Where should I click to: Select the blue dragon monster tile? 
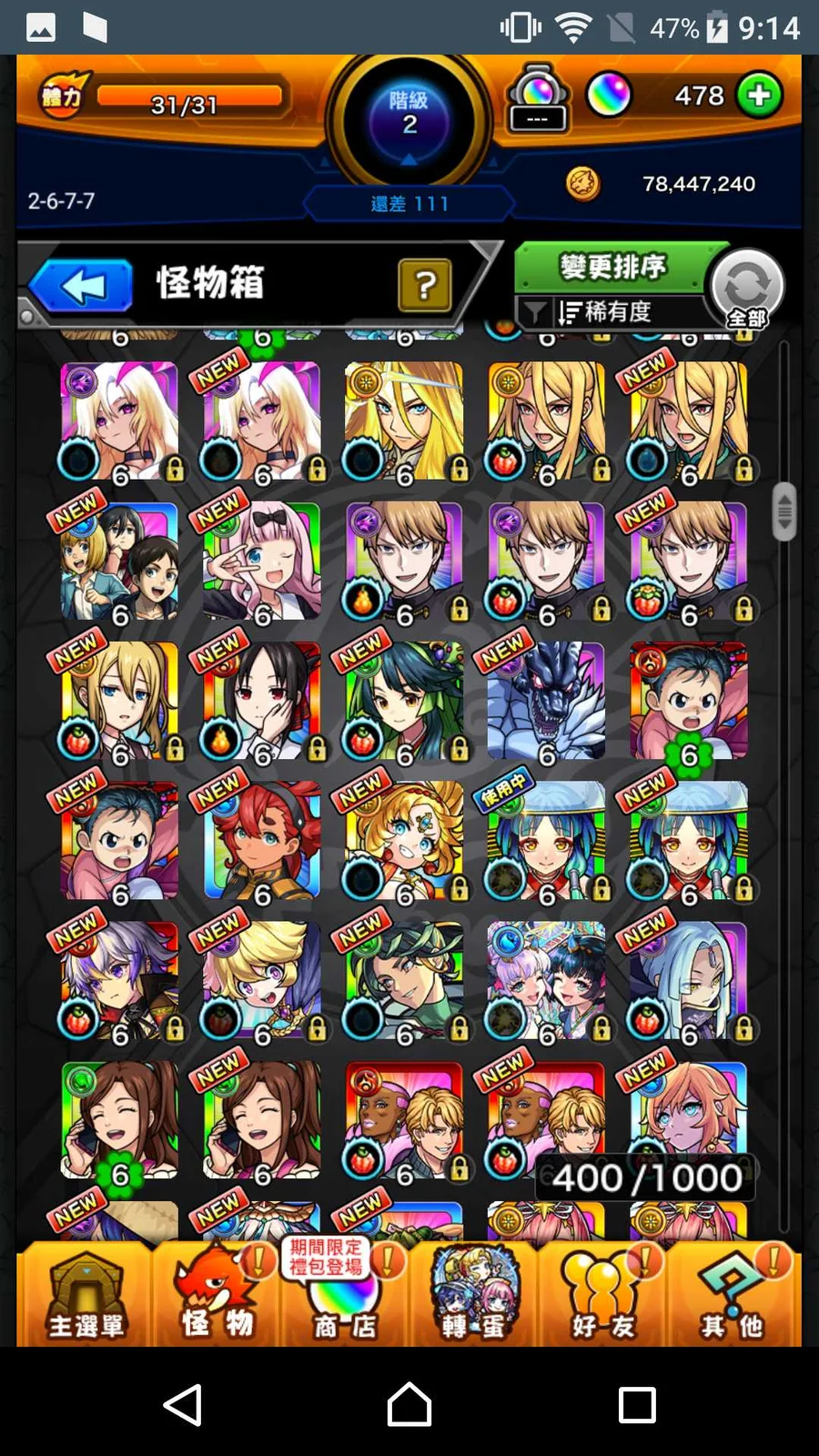[x=546, y=701]
